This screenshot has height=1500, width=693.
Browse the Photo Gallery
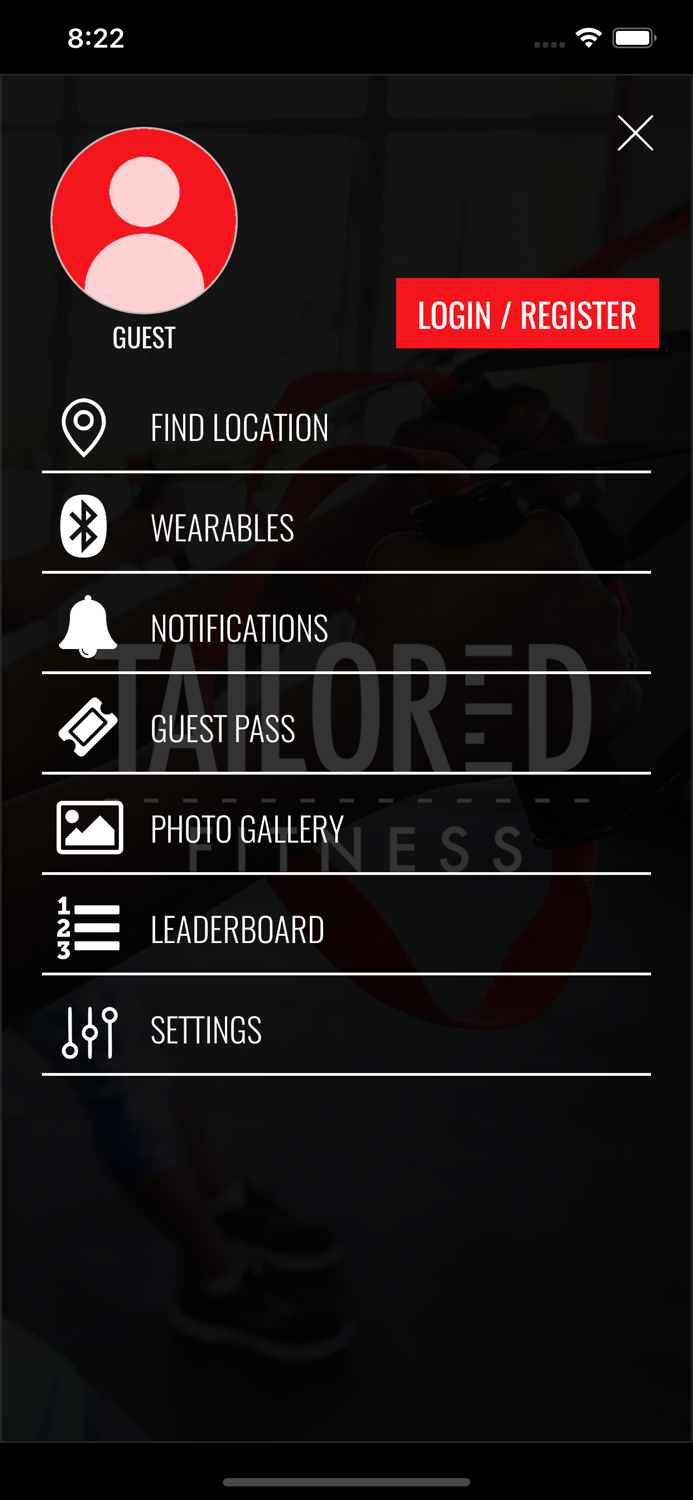click(247, 829)
